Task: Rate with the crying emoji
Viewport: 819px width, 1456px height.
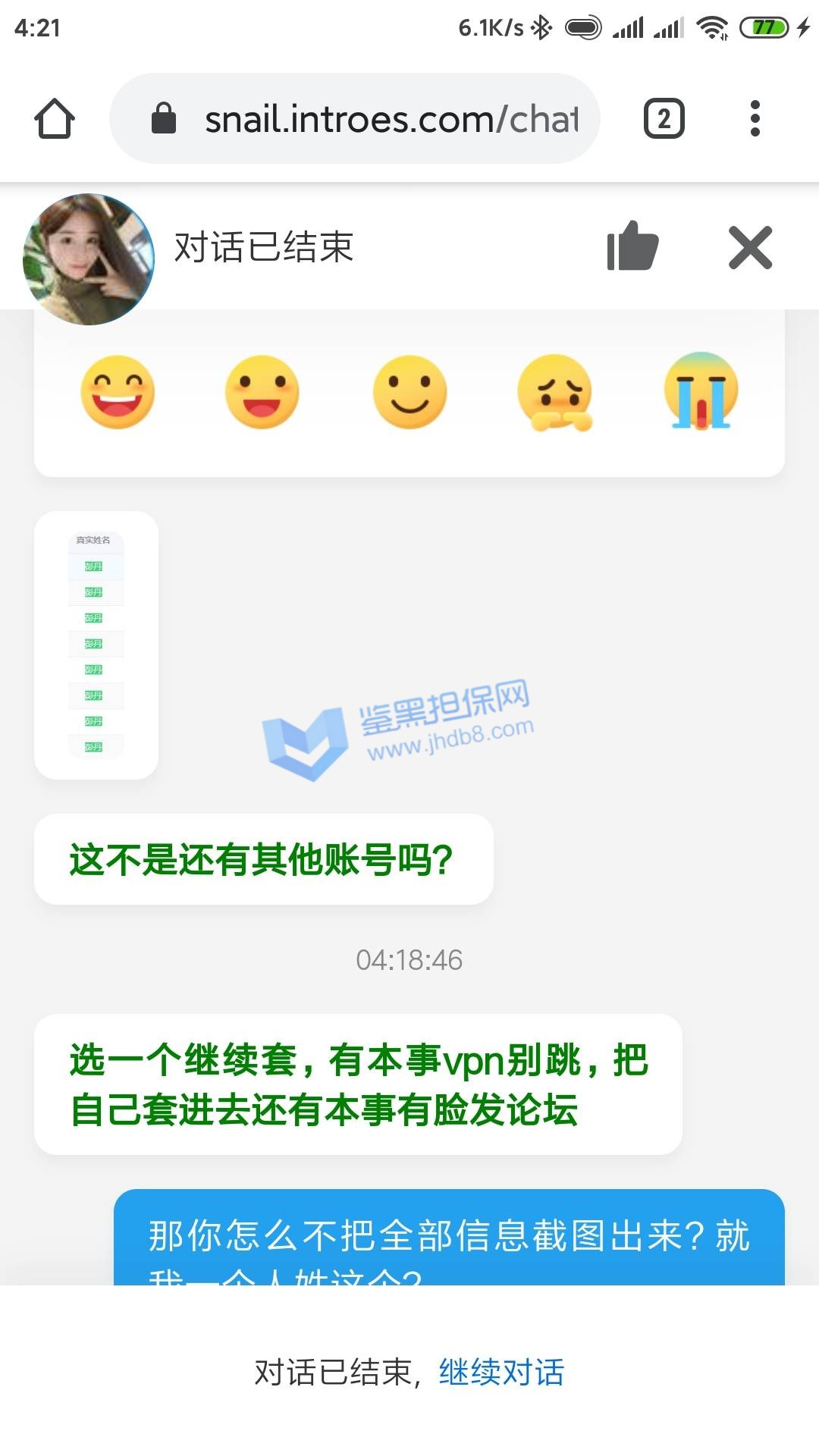Action: (701, 392)
